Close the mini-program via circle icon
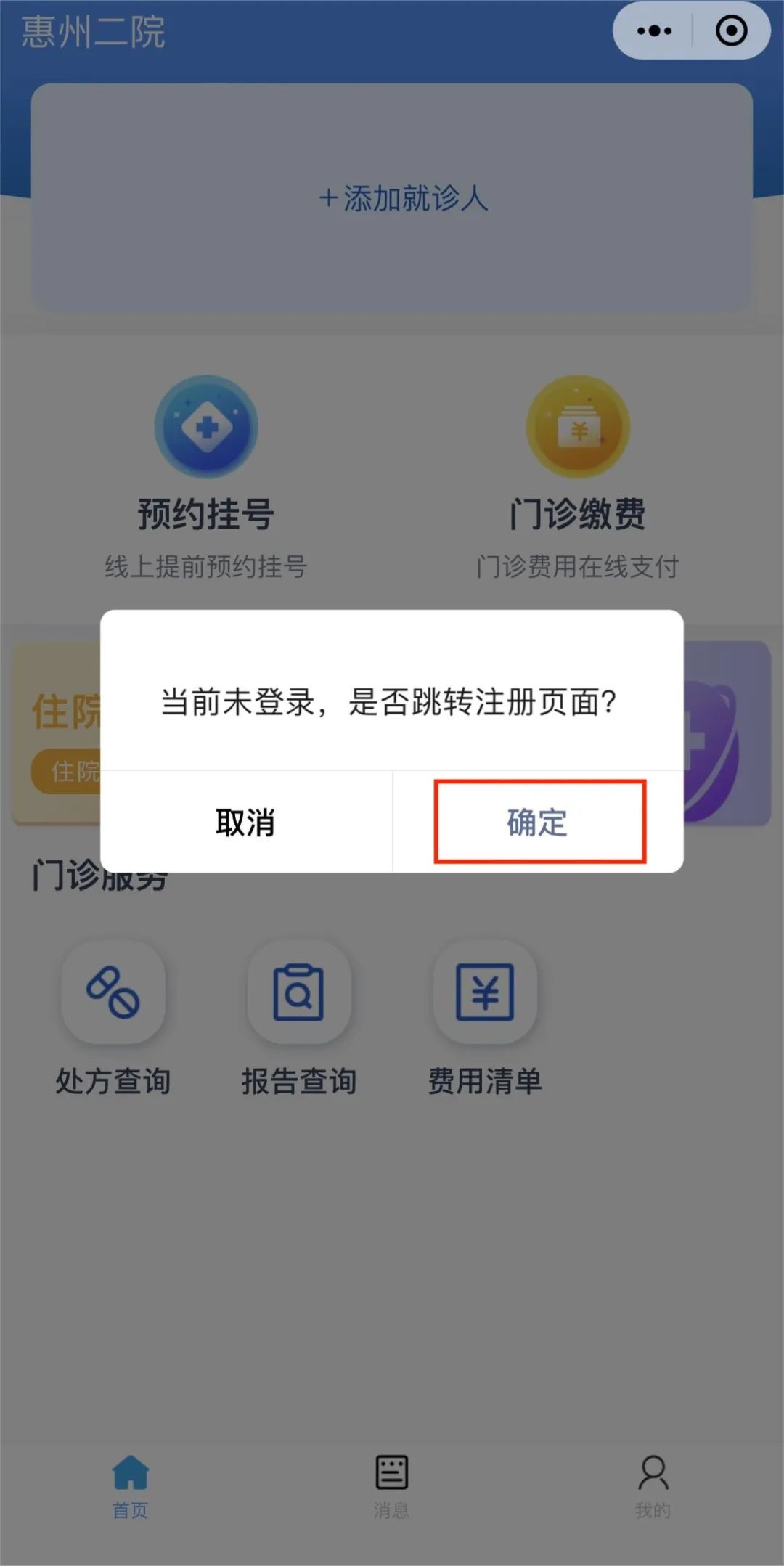Screen dimensions: 784x1566 tap(731, 30)
